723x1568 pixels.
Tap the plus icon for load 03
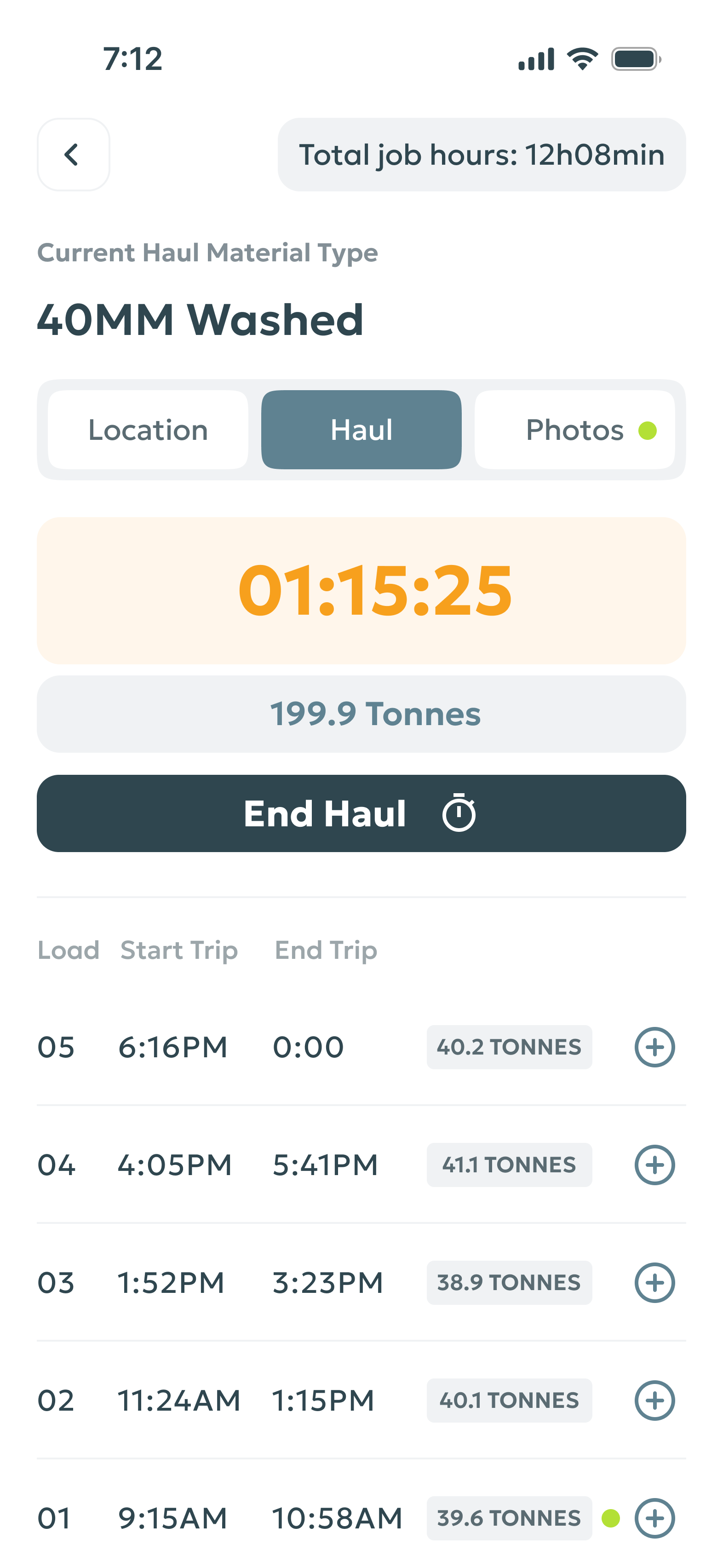pyautogui.click(x=655, y=1283)
